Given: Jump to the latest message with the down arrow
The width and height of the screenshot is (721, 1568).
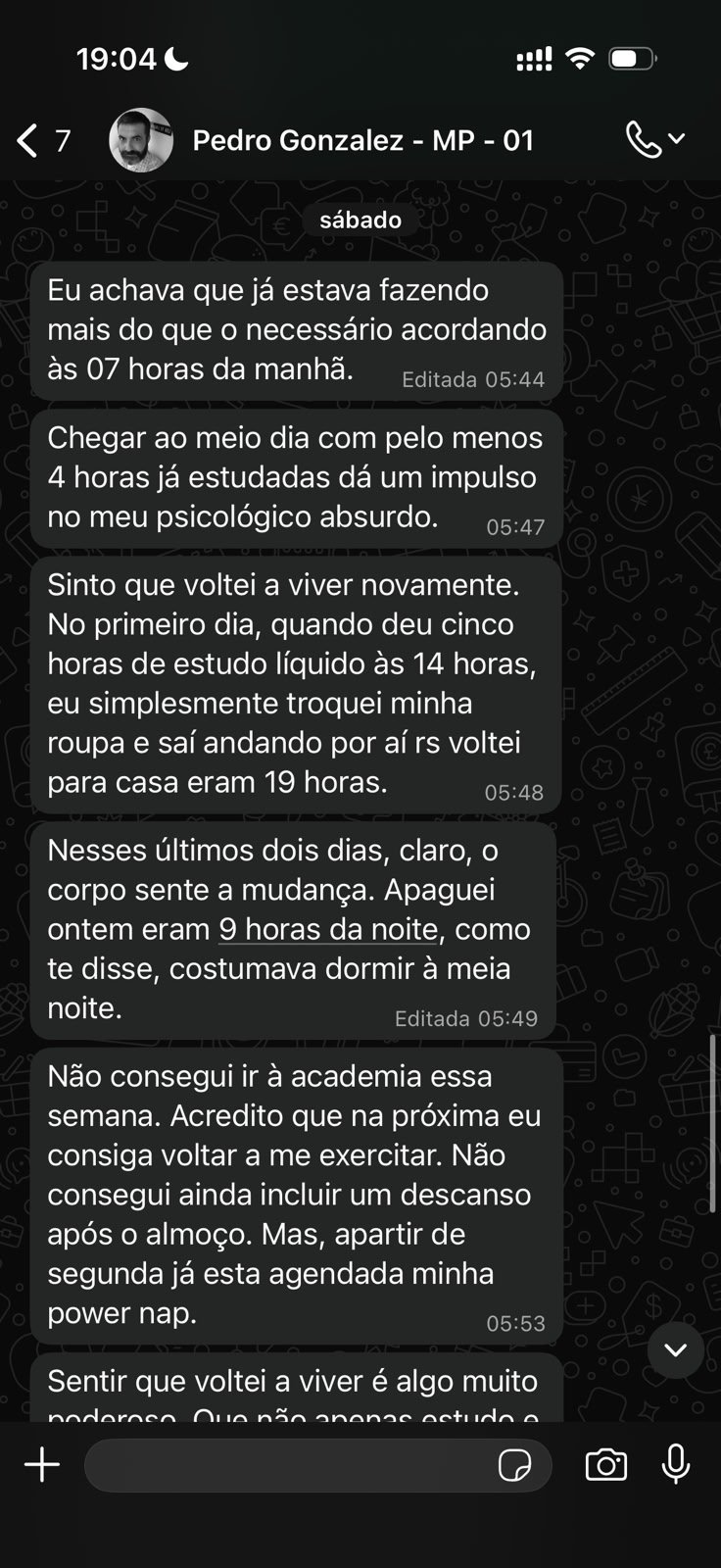Looking at the screenshot, I should coord(675,1349).
